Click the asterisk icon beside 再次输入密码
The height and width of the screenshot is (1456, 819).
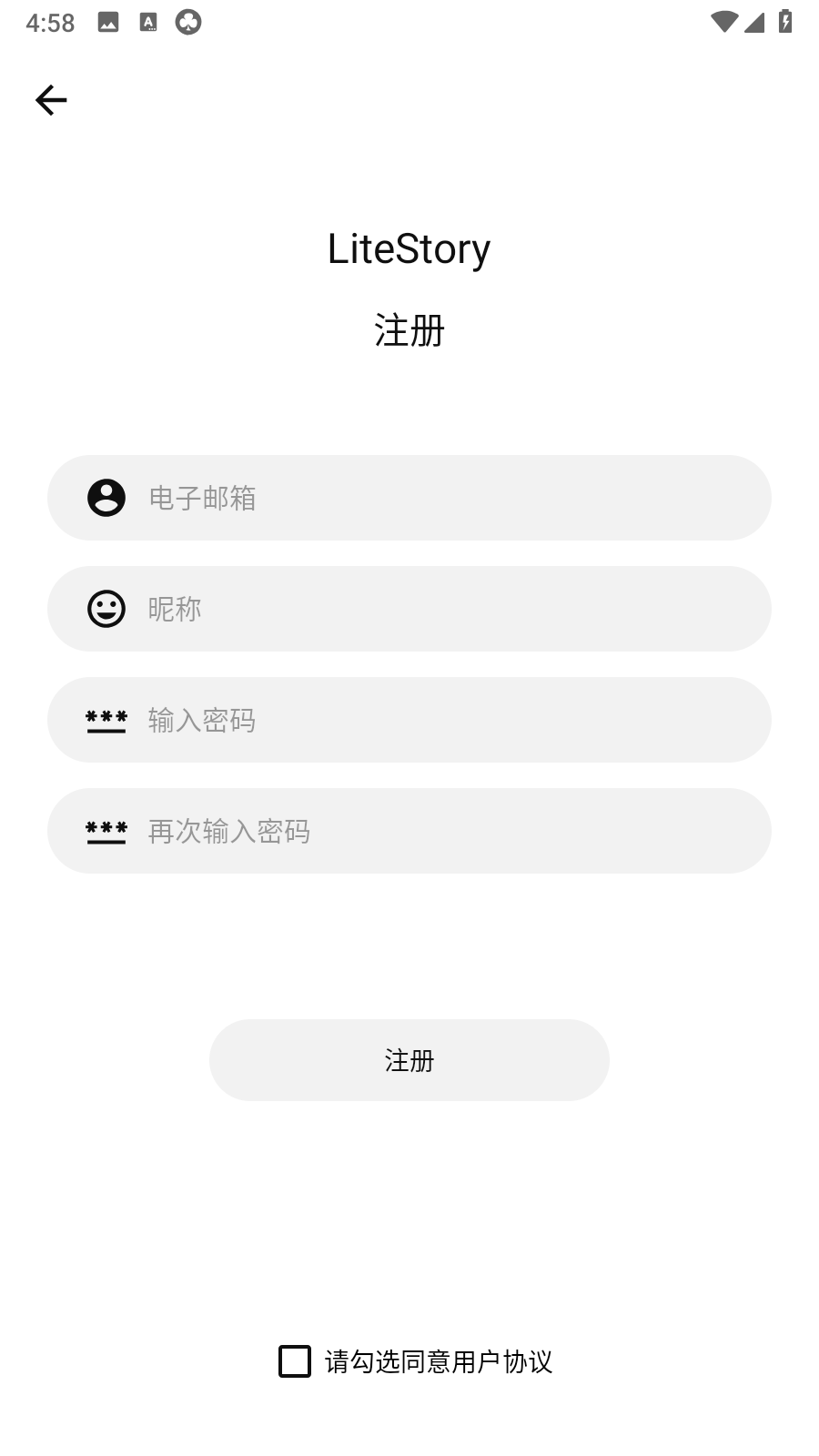coord(106,831)
